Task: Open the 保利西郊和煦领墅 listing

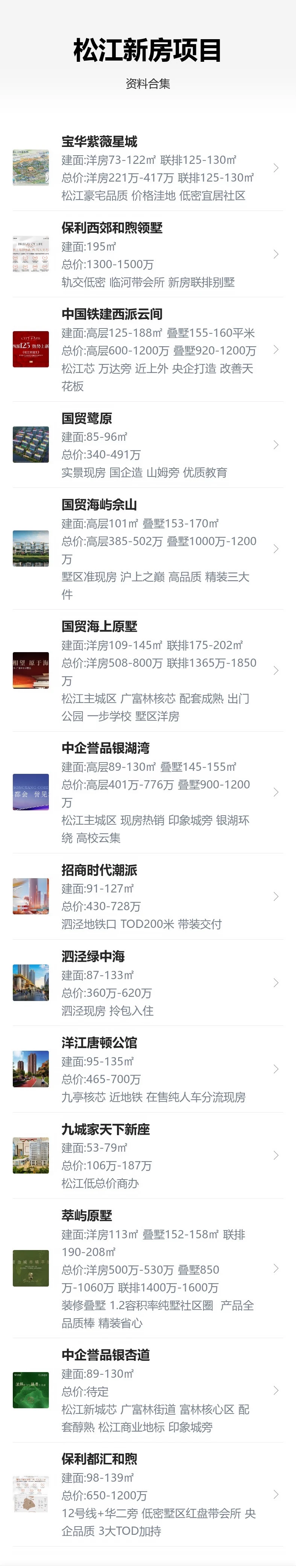Action: click(x=148, y=254)
